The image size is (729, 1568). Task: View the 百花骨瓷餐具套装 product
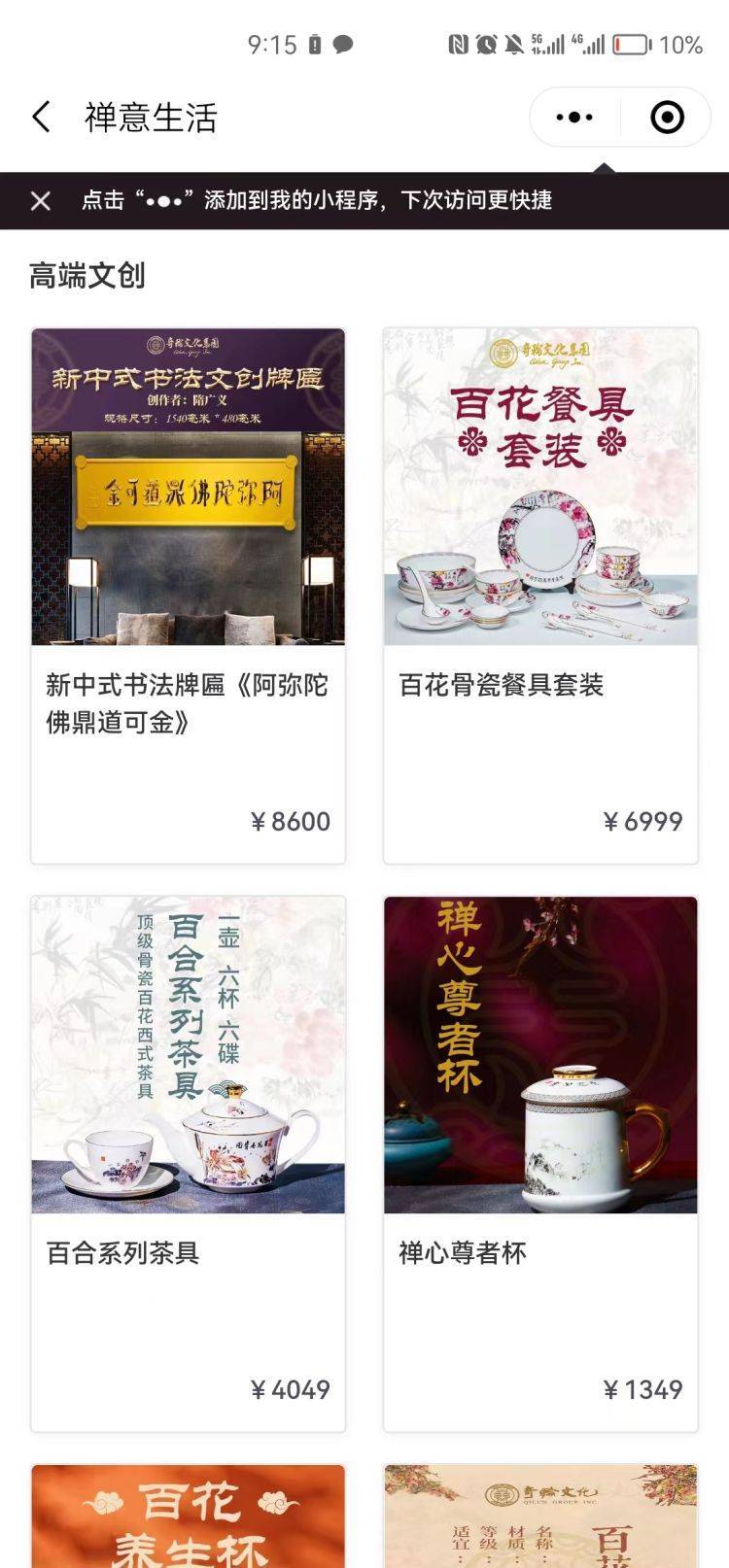pyautogui.click(x=540, y=595)
